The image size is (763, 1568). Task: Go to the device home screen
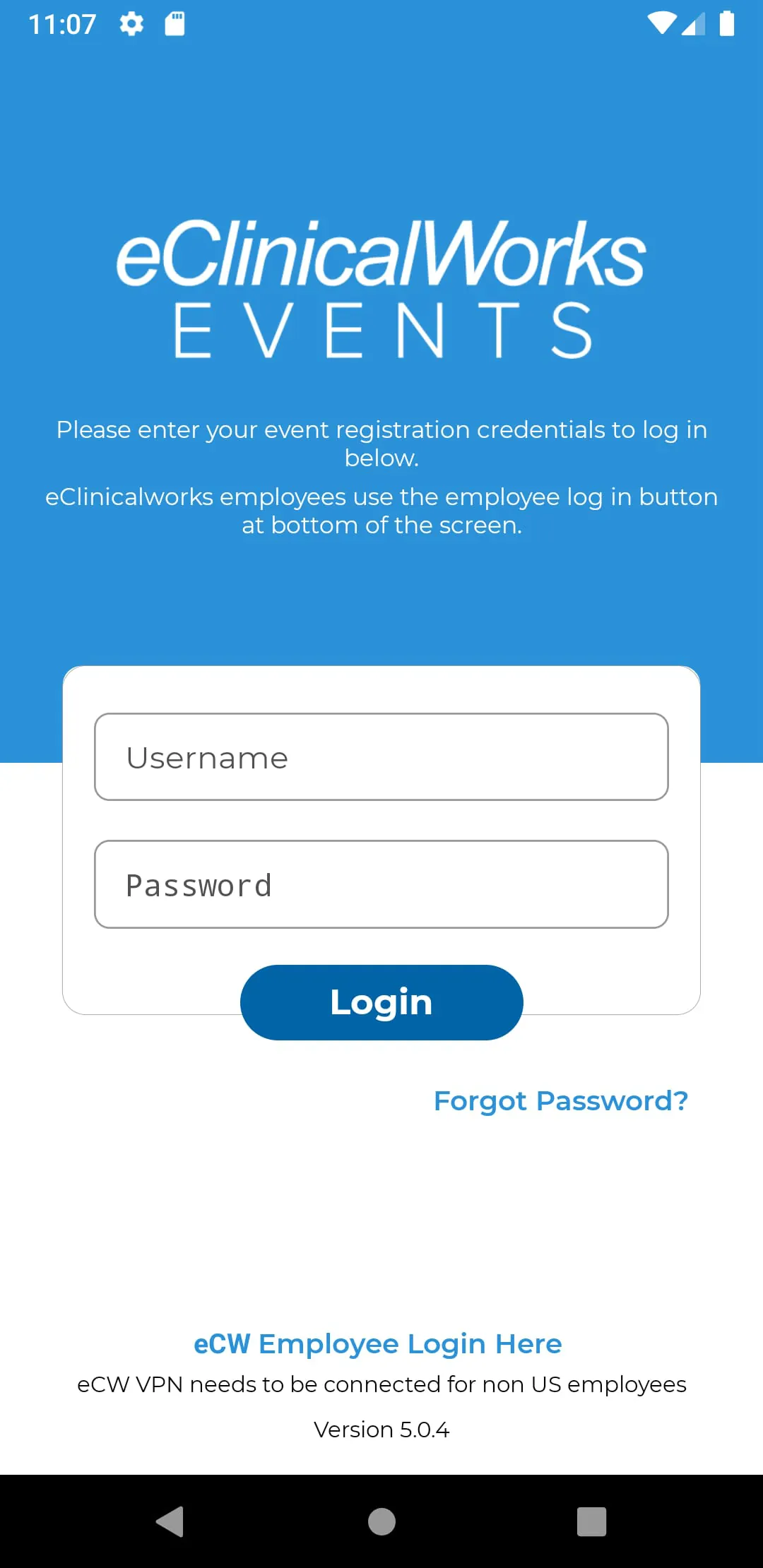[x=381, y=1521]
